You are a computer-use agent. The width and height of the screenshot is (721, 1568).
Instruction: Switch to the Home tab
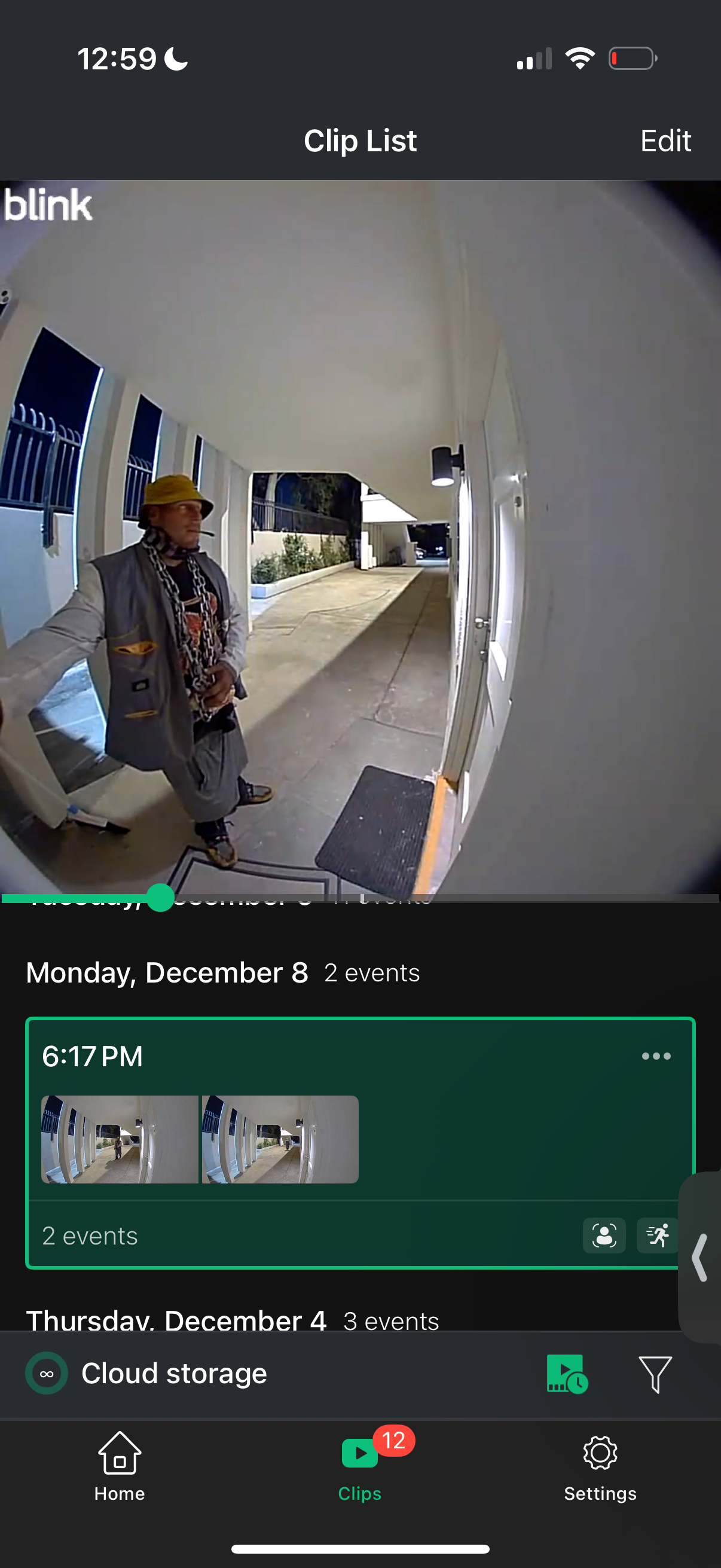click(x=119, y=1467)
